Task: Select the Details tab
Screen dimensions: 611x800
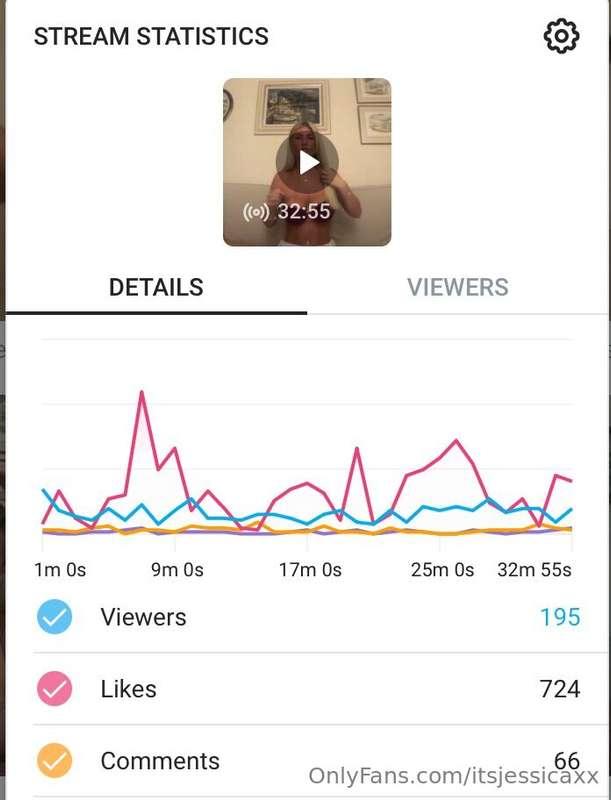Action: (x=156, y=287)
